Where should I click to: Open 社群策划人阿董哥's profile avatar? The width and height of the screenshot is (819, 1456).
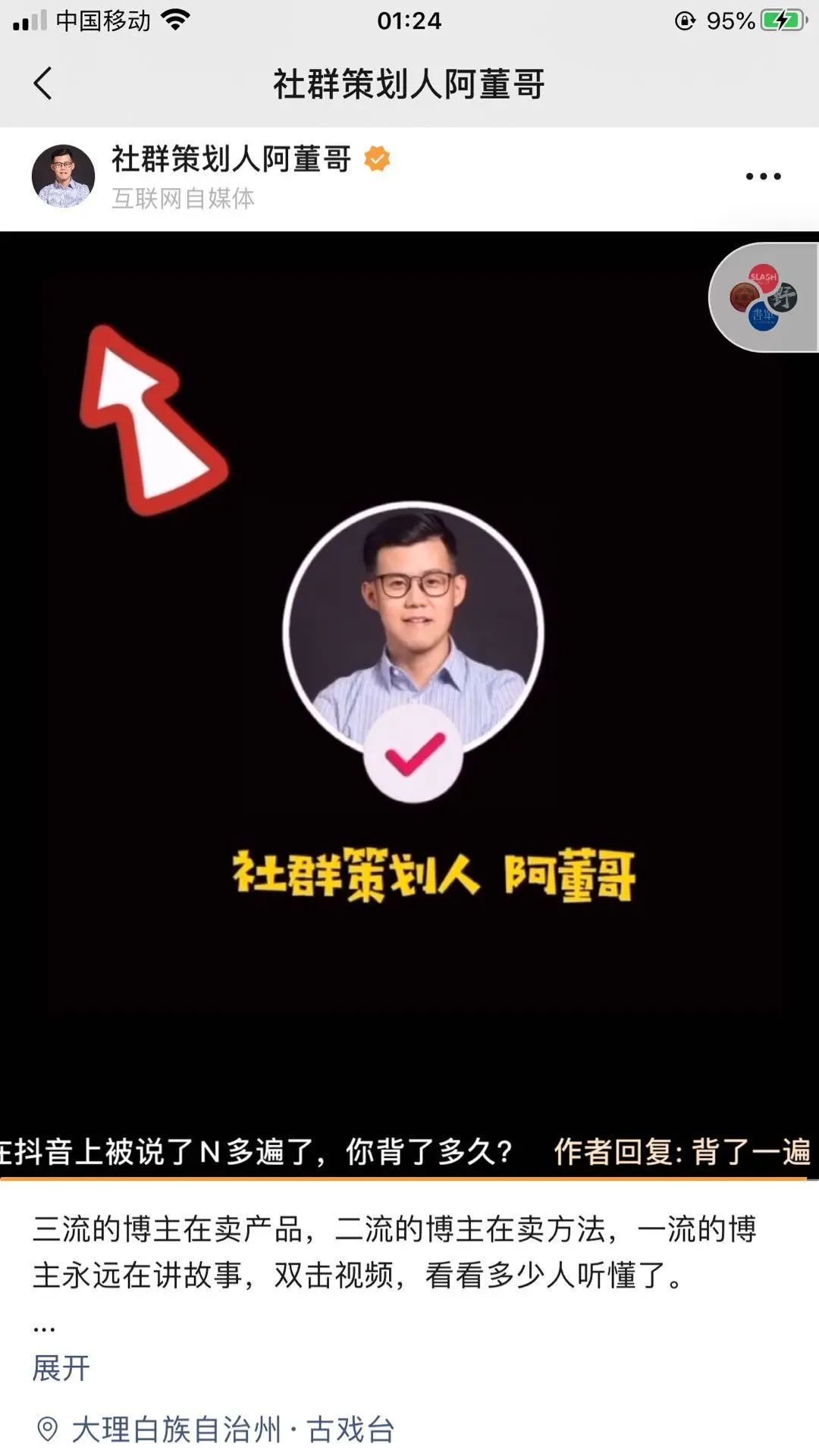63,177
